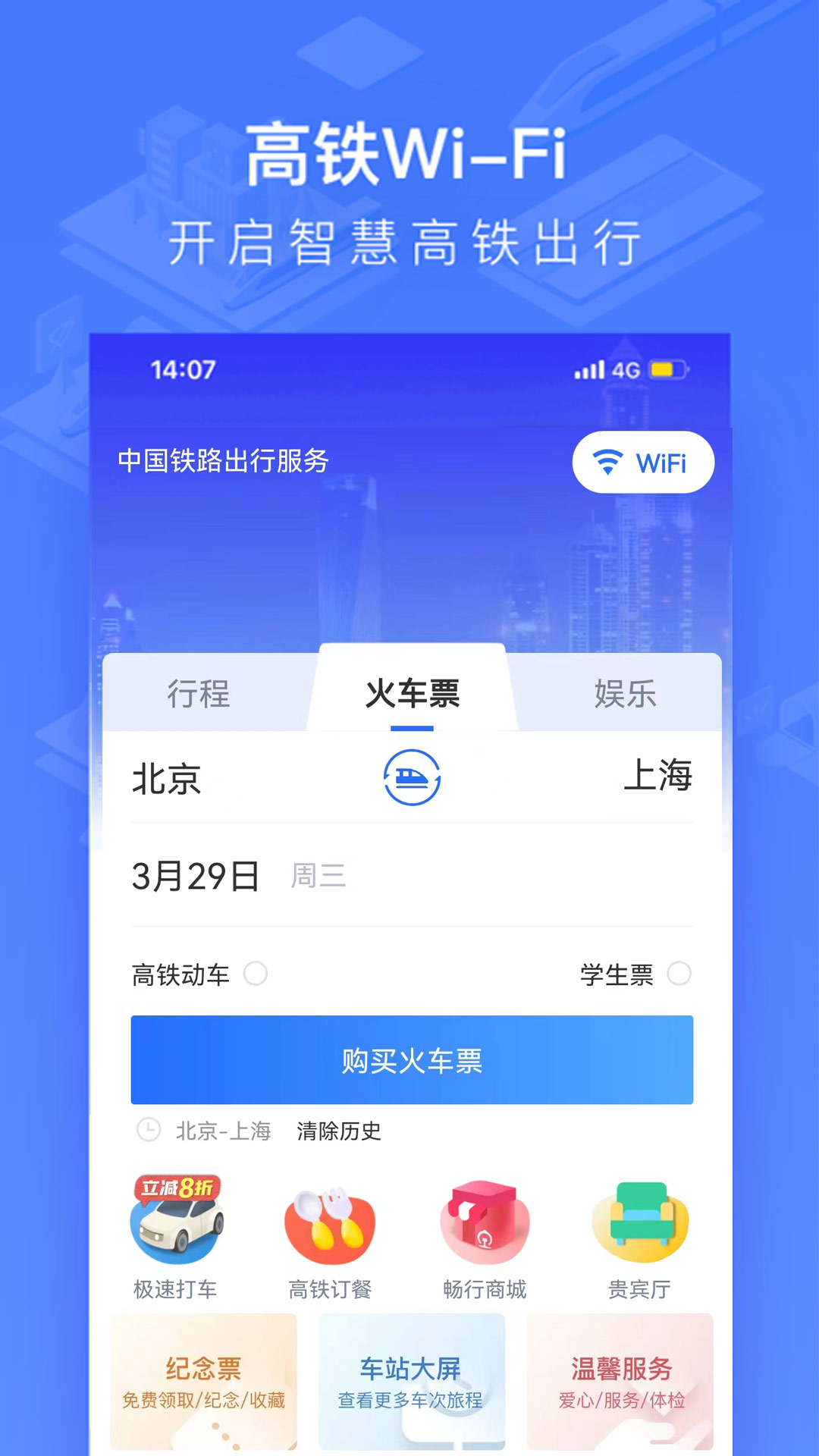The image size is (819, 1456).
Task: Tap the battery indicator in status bar
Action: [665, 369]
